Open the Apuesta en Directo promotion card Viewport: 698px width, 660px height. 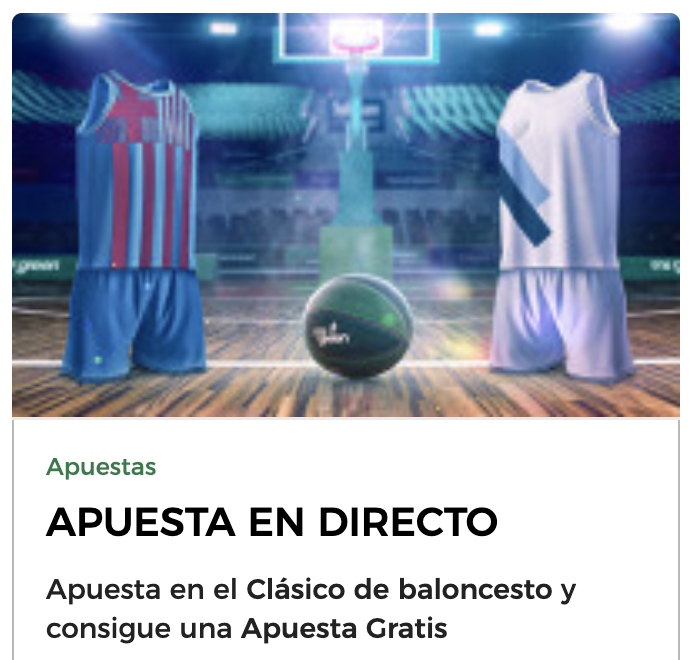point(272,523)
